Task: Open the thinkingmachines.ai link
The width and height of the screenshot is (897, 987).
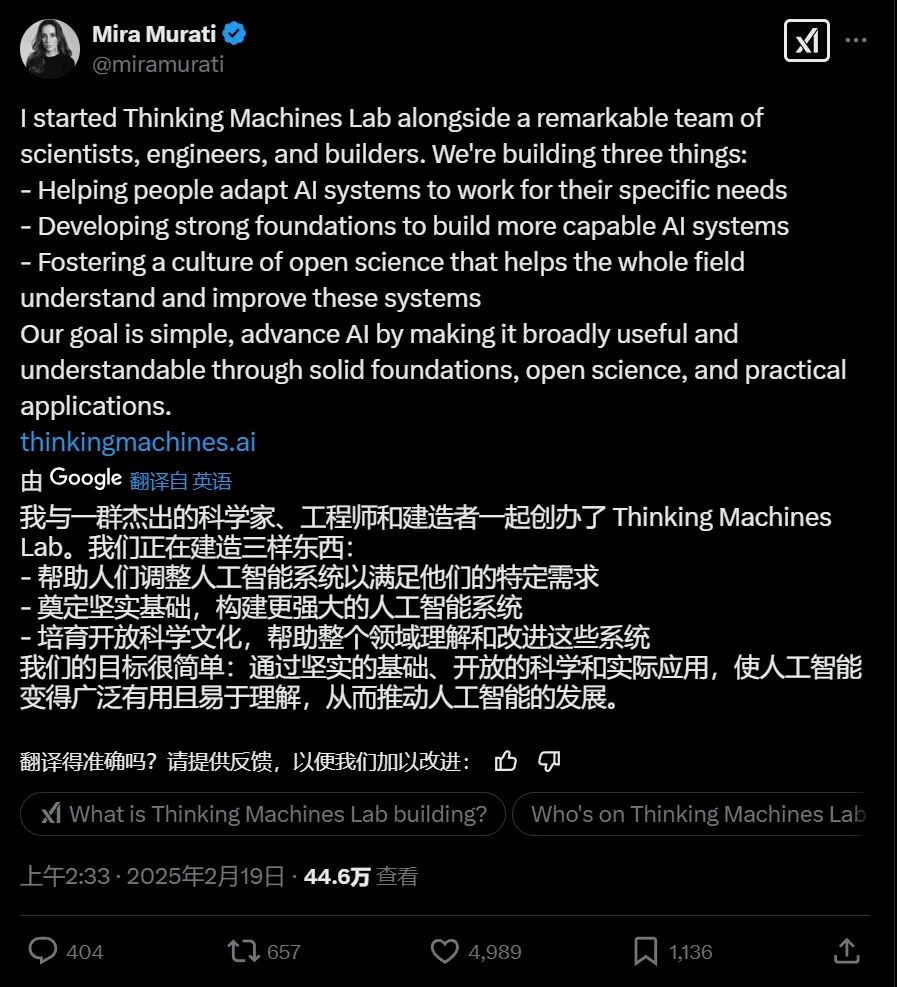Action: [x=138, y=442]
